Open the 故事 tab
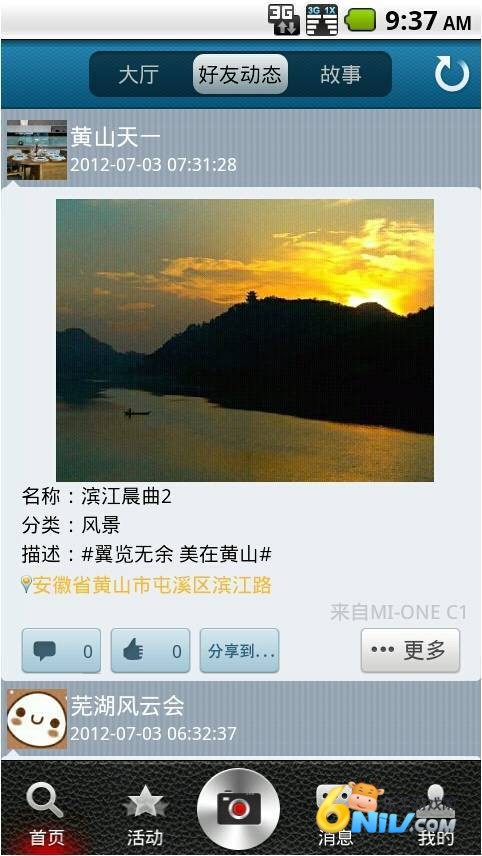The width and height of the screenshot is (482, 856). click(341, 74)
